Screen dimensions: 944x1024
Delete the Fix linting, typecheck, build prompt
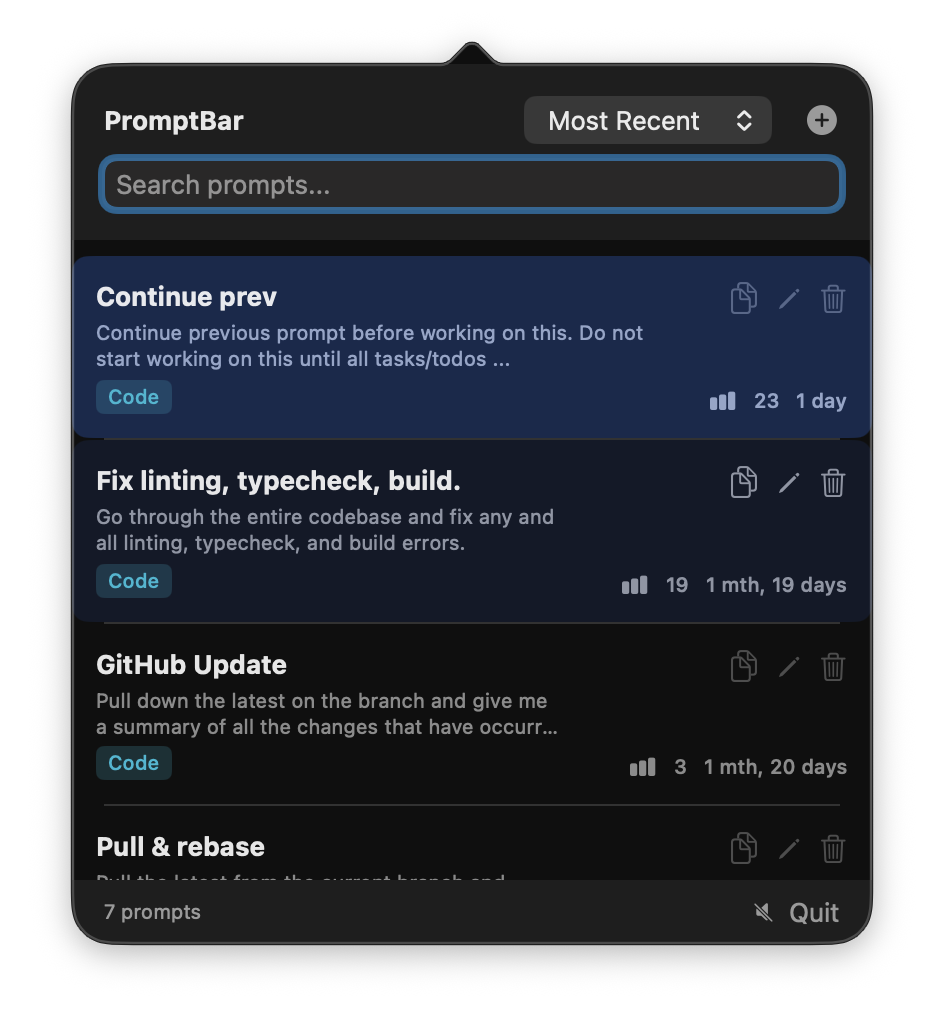click(x=833, y=482)
